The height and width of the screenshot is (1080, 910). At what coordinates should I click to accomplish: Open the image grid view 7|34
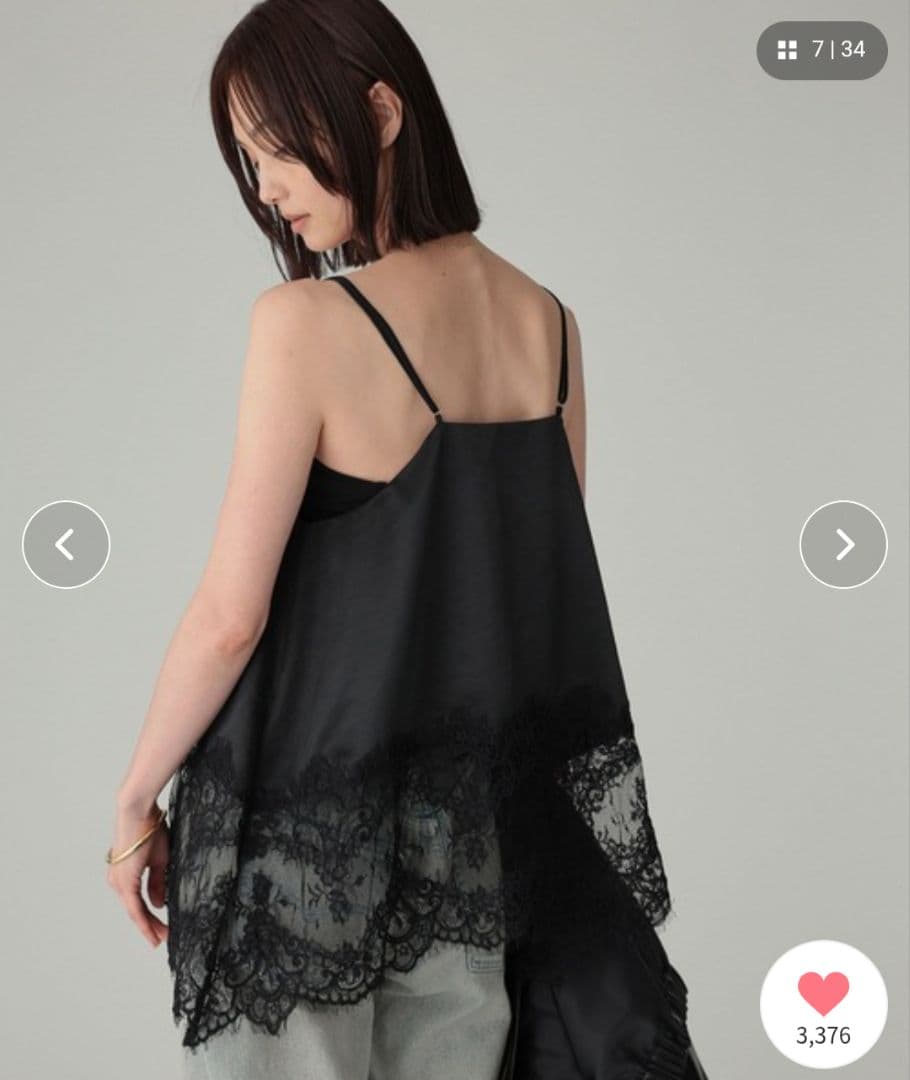click(x=821, y=50)
